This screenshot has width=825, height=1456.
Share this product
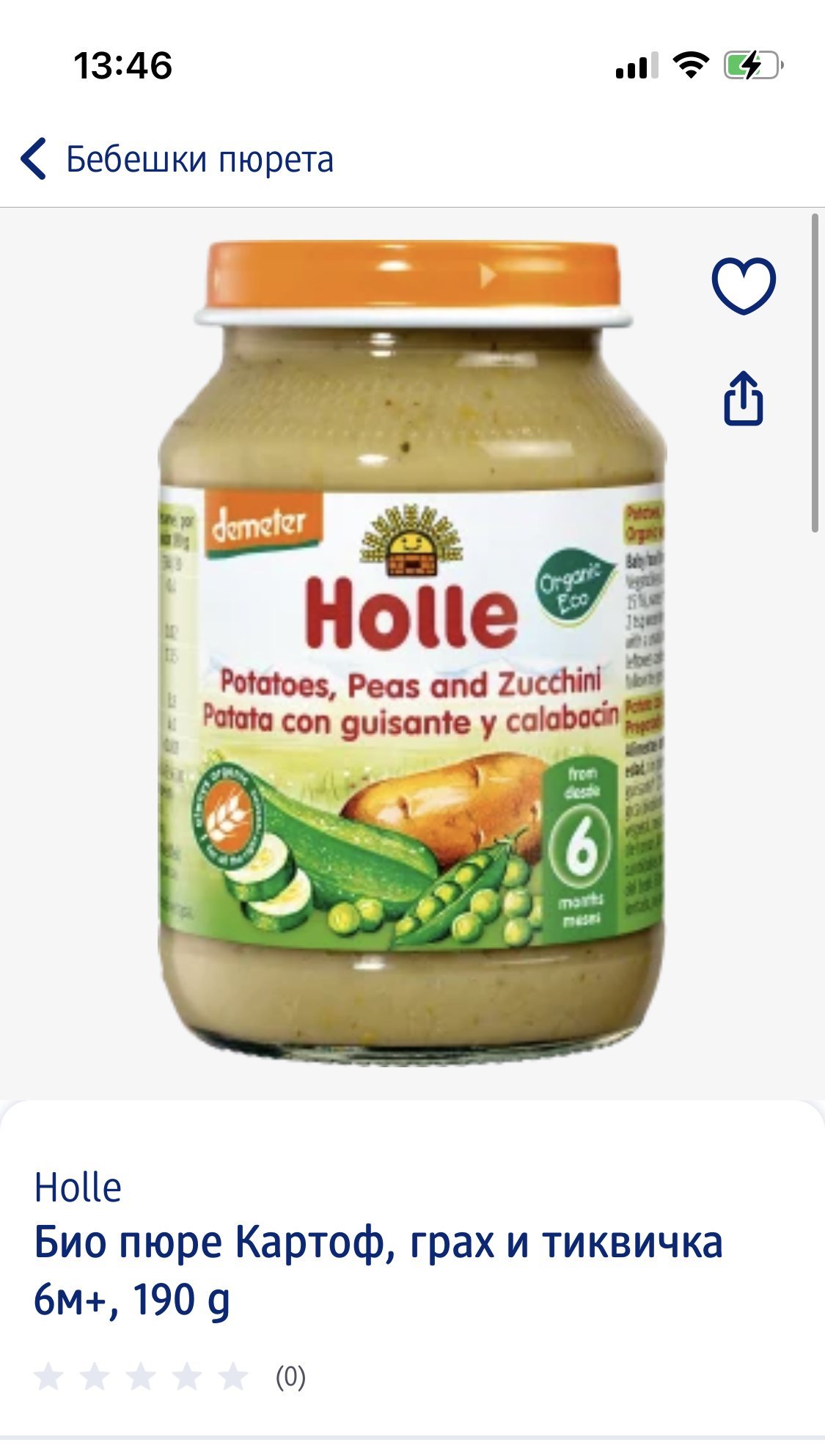click(743, 398)
